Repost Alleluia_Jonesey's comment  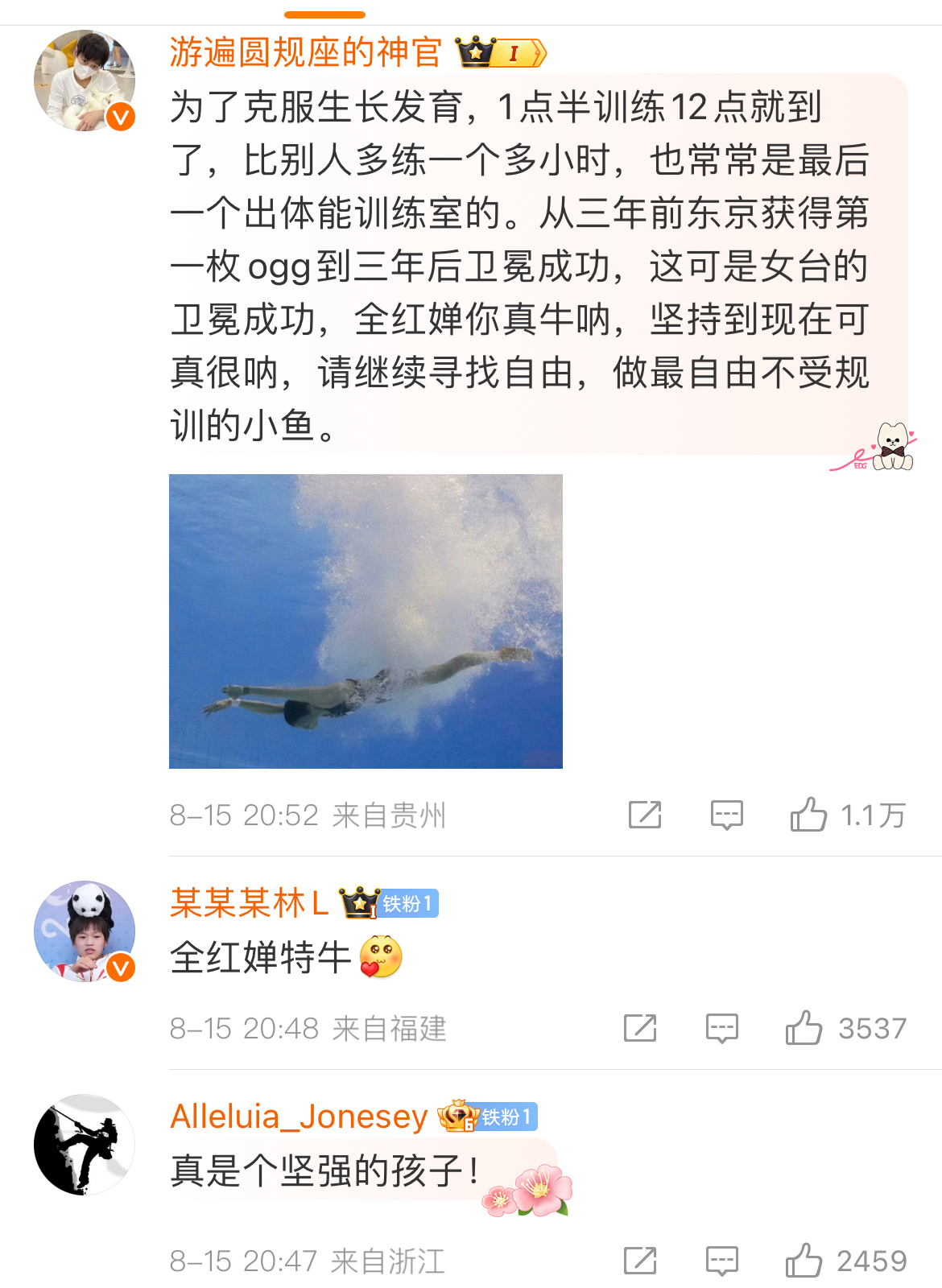[640, 1261]
